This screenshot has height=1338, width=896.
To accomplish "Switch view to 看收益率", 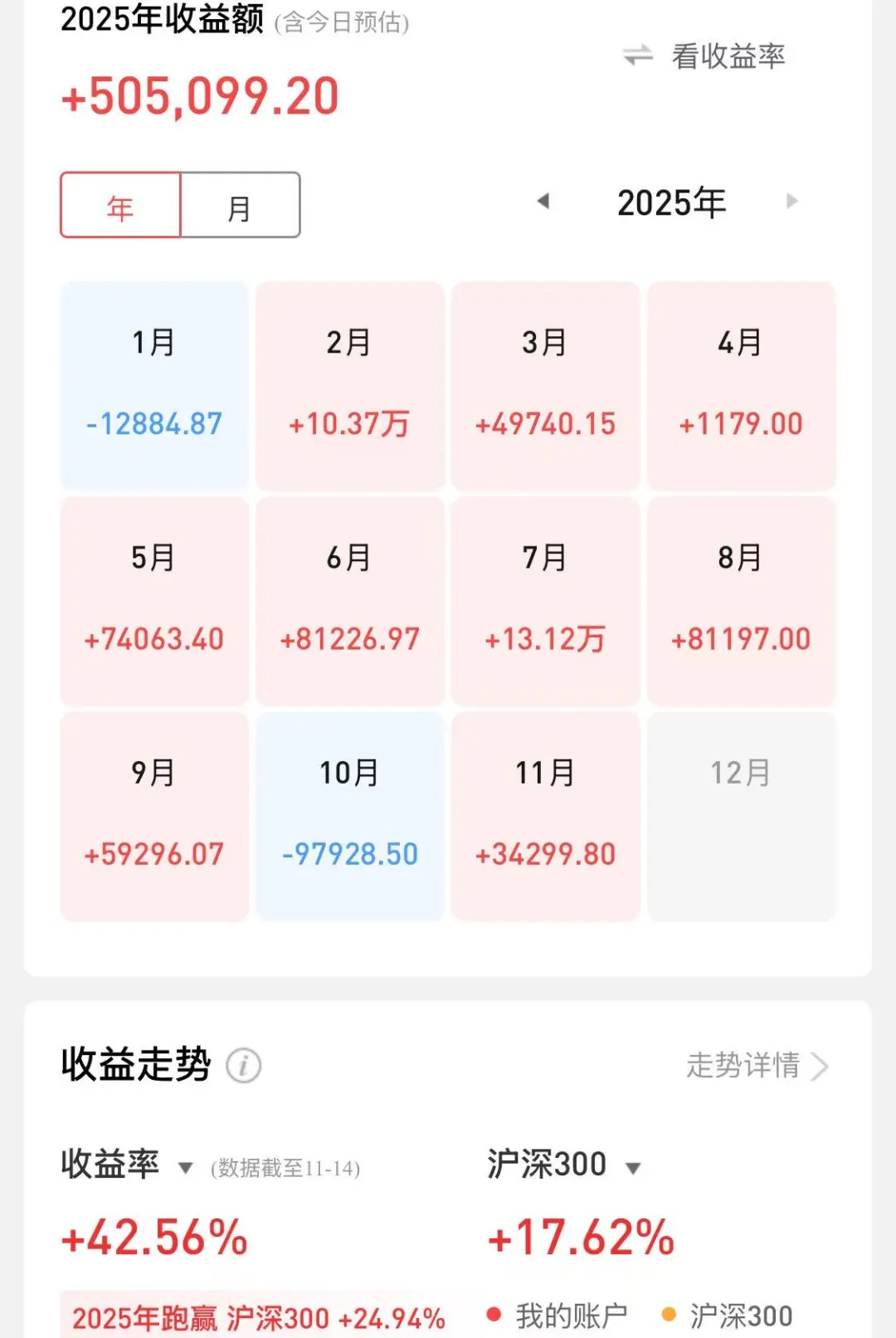I will (704, 56).
